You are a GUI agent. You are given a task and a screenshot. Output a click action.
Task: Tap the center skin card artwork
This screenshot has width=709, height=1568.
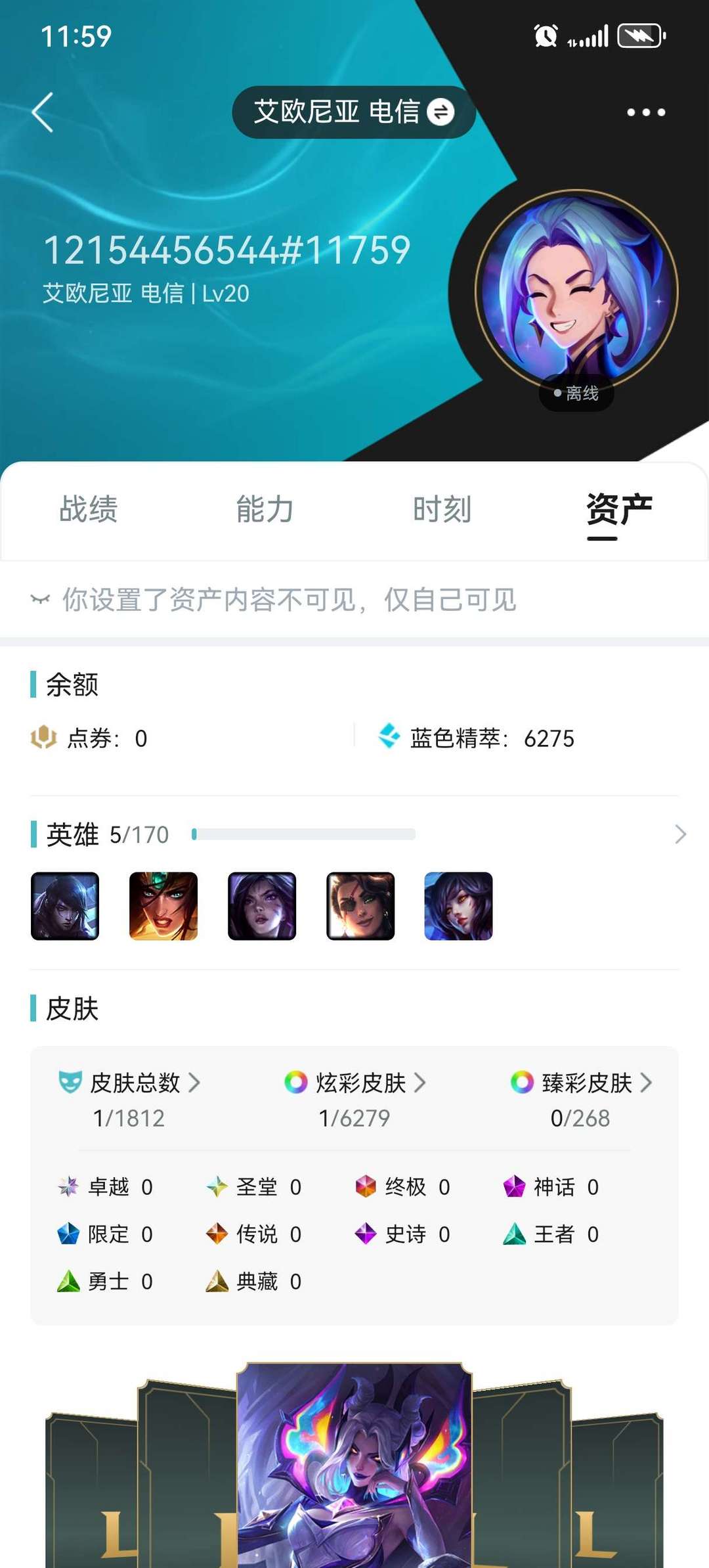pyautogui.click(x=354, y=1466)
